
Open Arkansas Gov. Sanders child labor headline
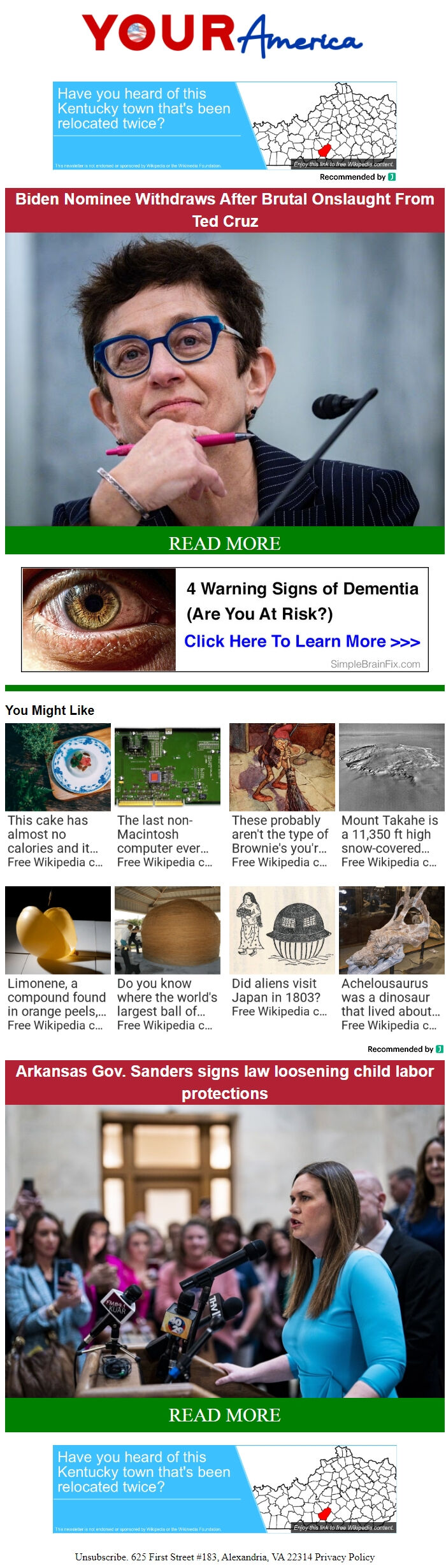(224, 1082)
